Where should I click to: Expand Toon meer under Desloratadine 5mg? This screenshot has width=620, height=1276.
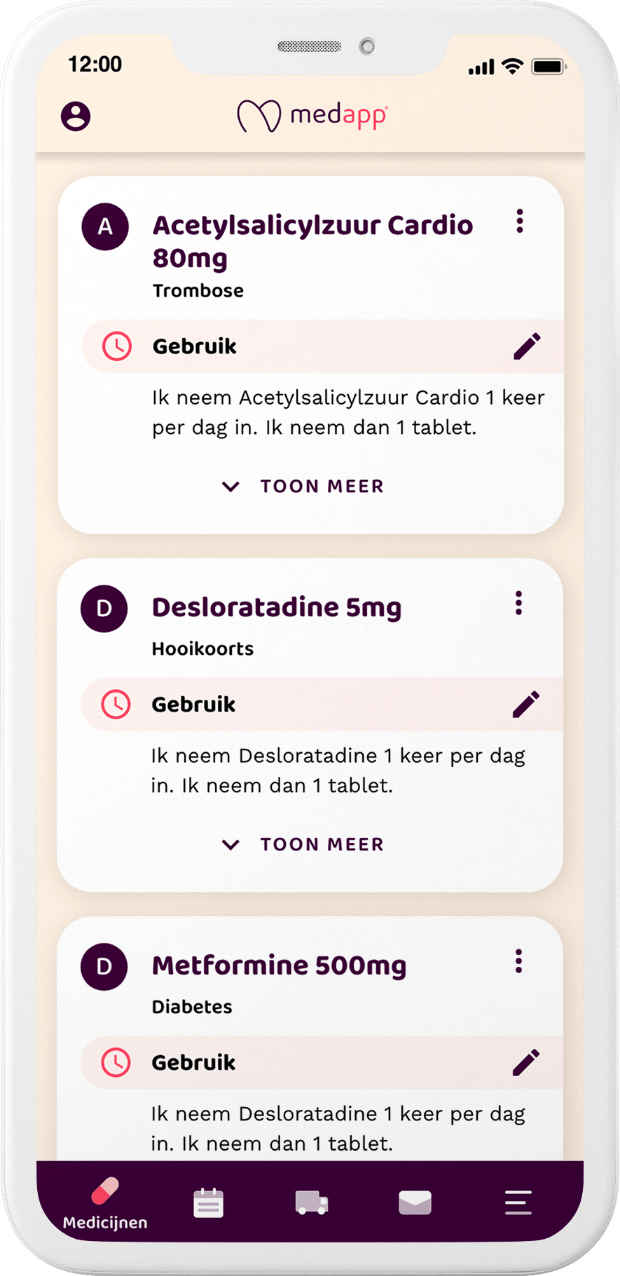[303, 845]
